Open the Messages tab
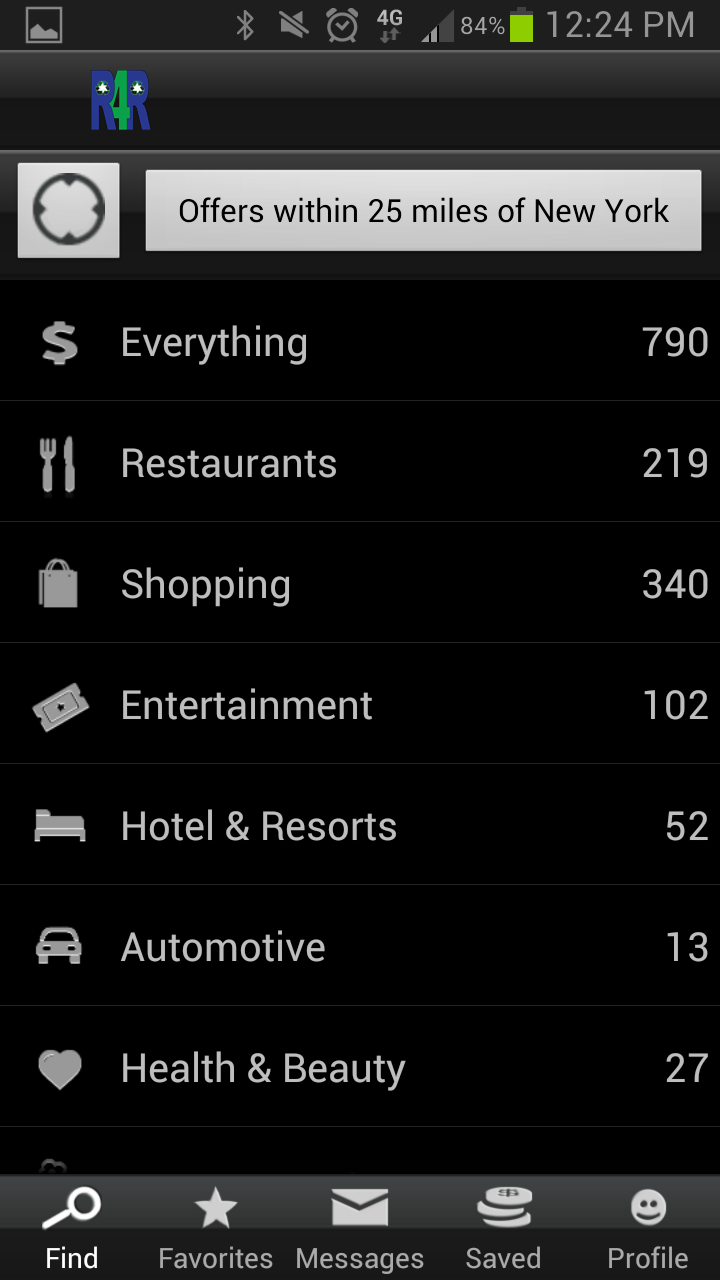 360,1228
